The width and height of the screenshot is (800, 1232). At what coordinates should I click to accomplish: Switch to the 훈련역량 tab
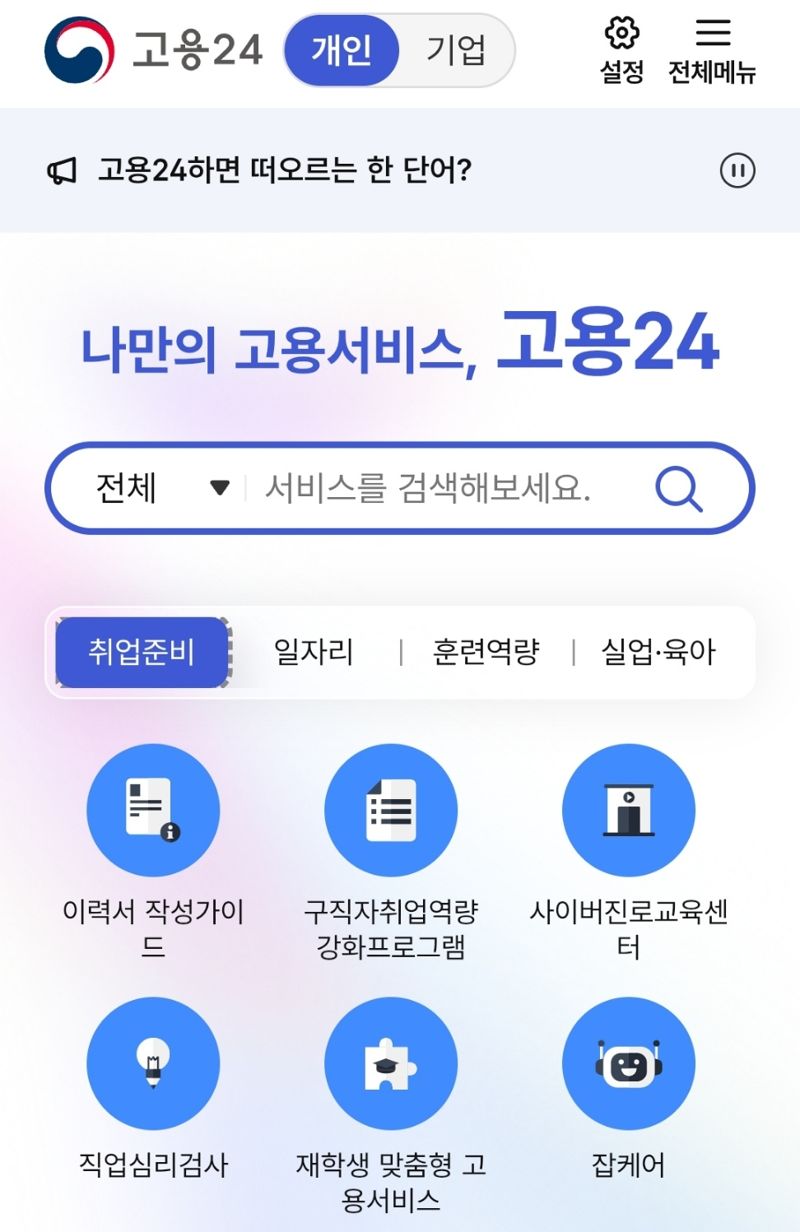click(485, 652)
